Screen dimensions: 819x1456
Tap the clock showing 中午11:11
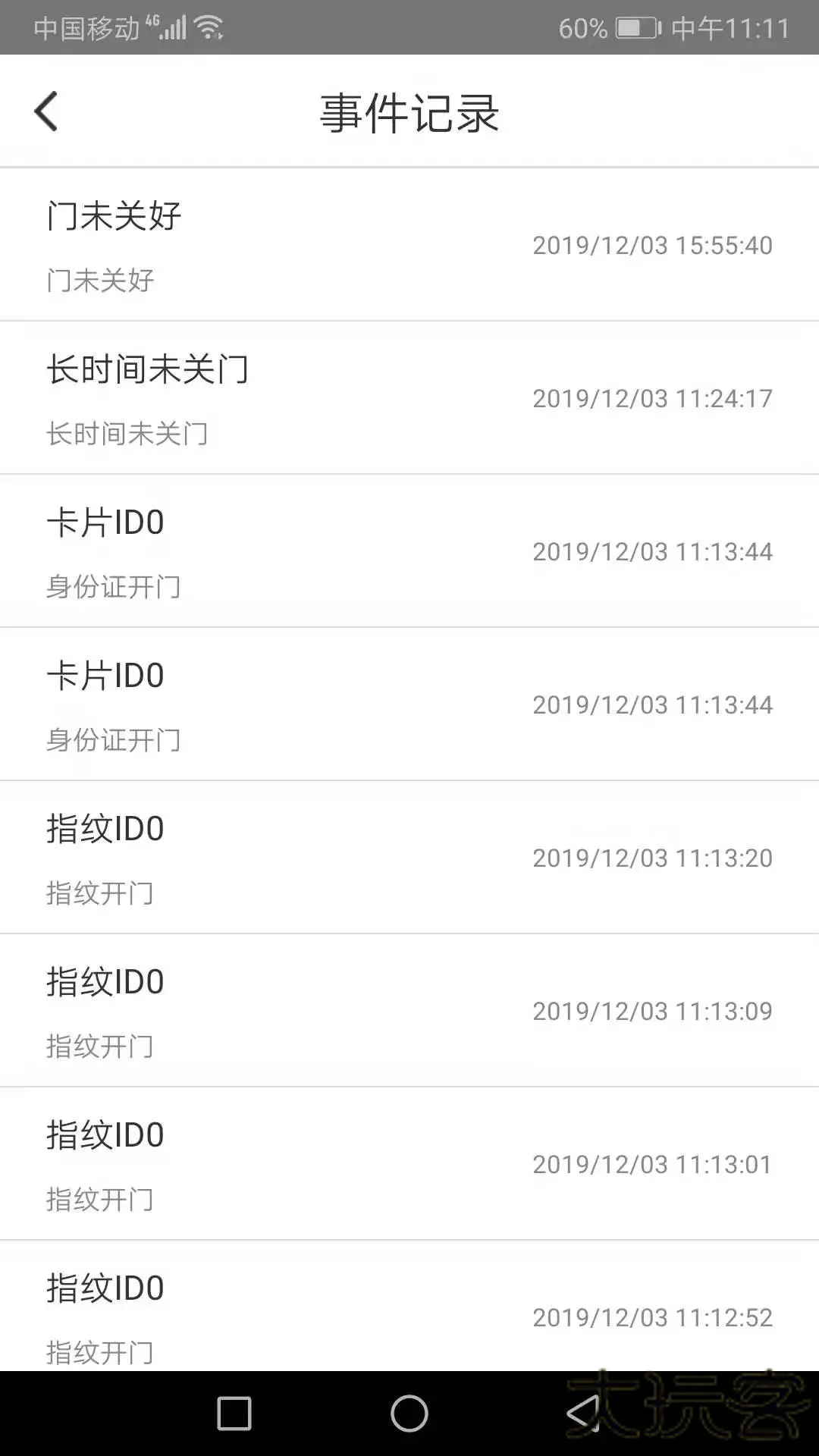pyautogui.click(x=730, y=27)
